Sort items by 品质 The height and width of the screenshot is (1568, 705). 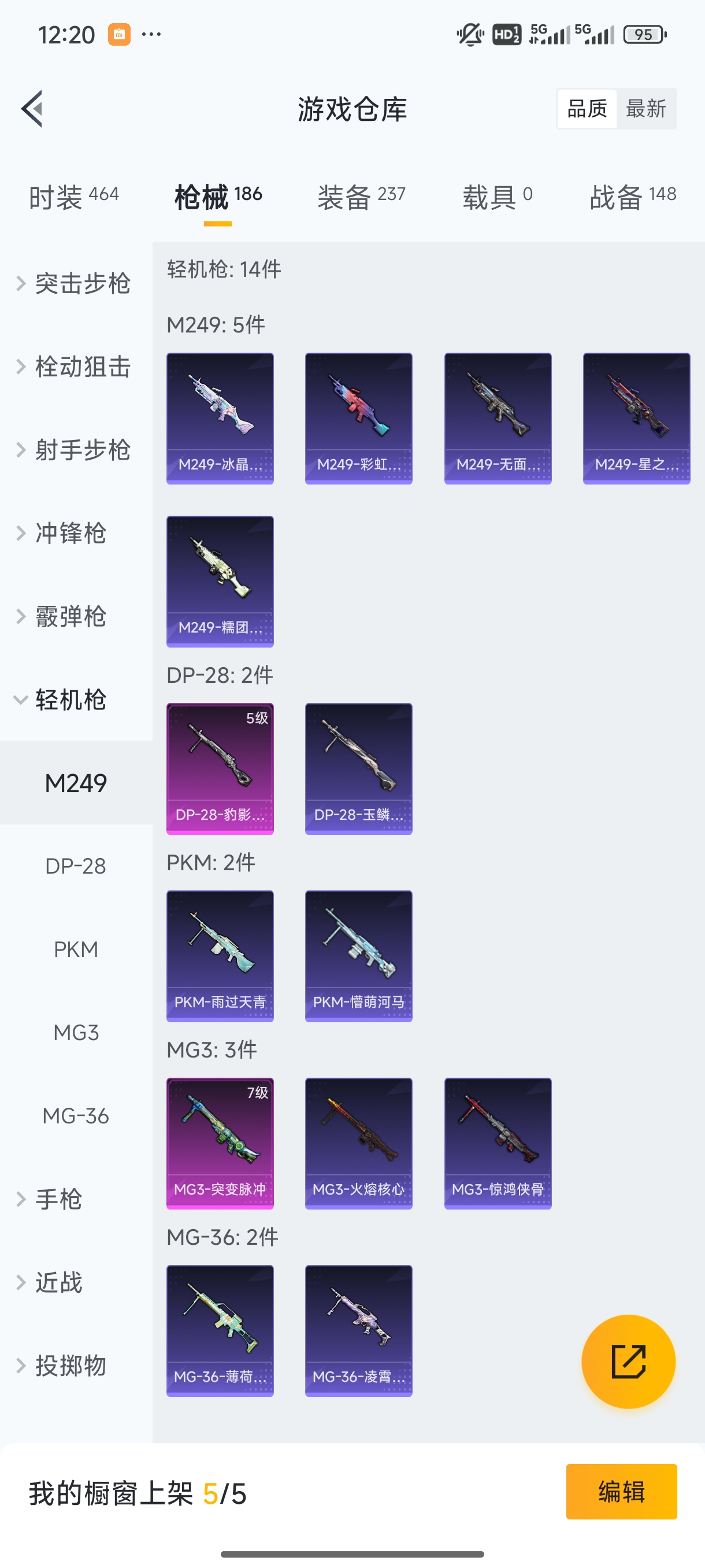pos(587,109)
